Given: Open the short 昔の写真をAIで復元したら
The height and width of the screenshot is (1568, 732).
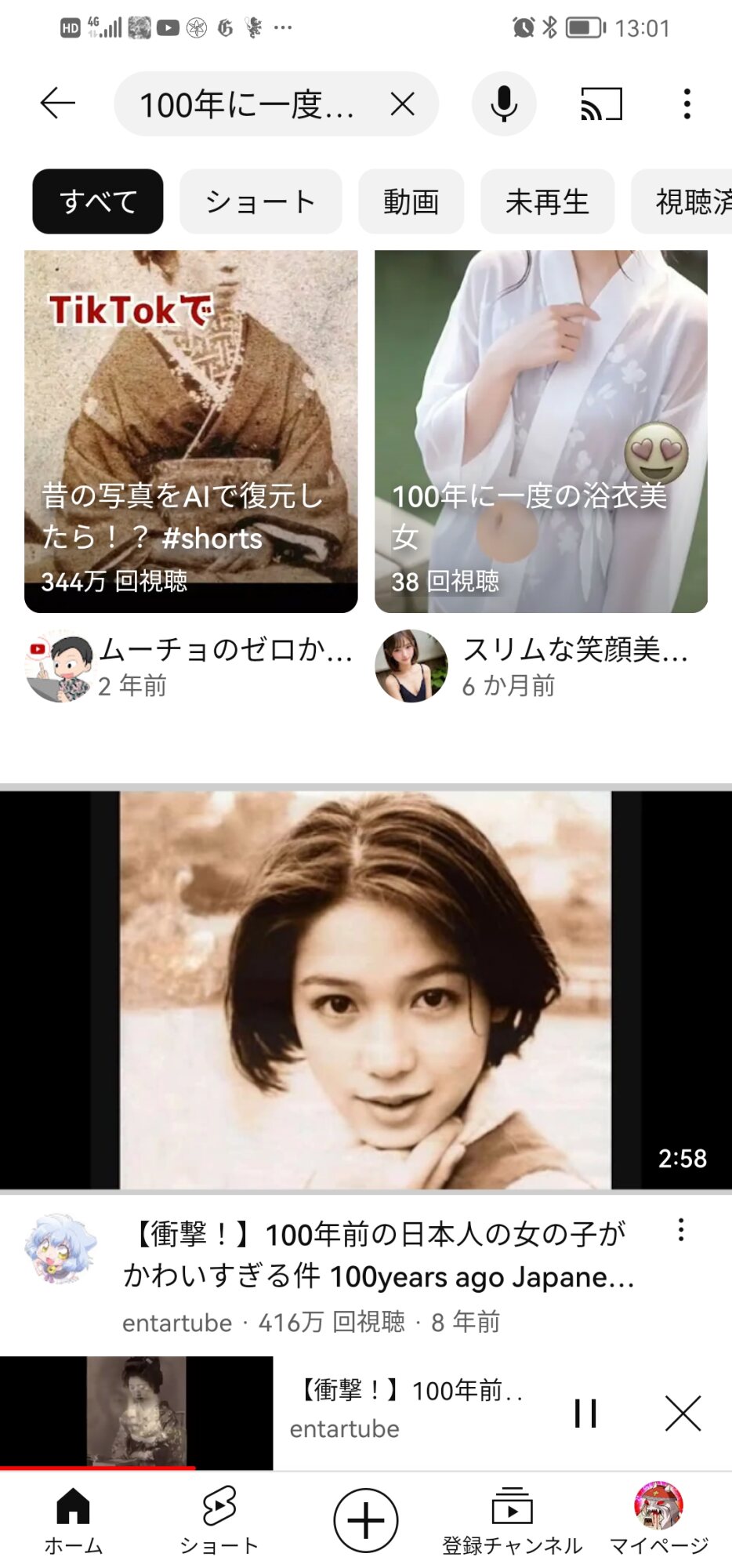Looking at the screenshot, I should tap(190, 431).
